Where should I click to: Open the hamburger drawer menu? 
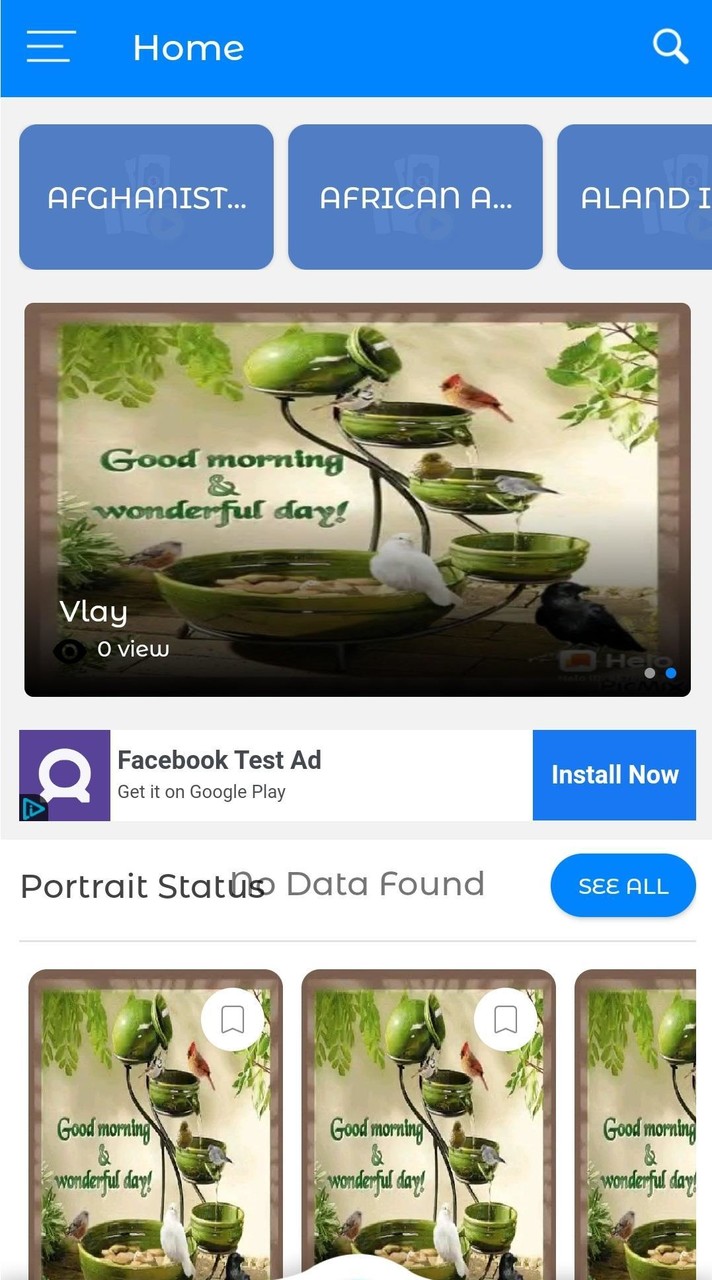click(51, 47)
